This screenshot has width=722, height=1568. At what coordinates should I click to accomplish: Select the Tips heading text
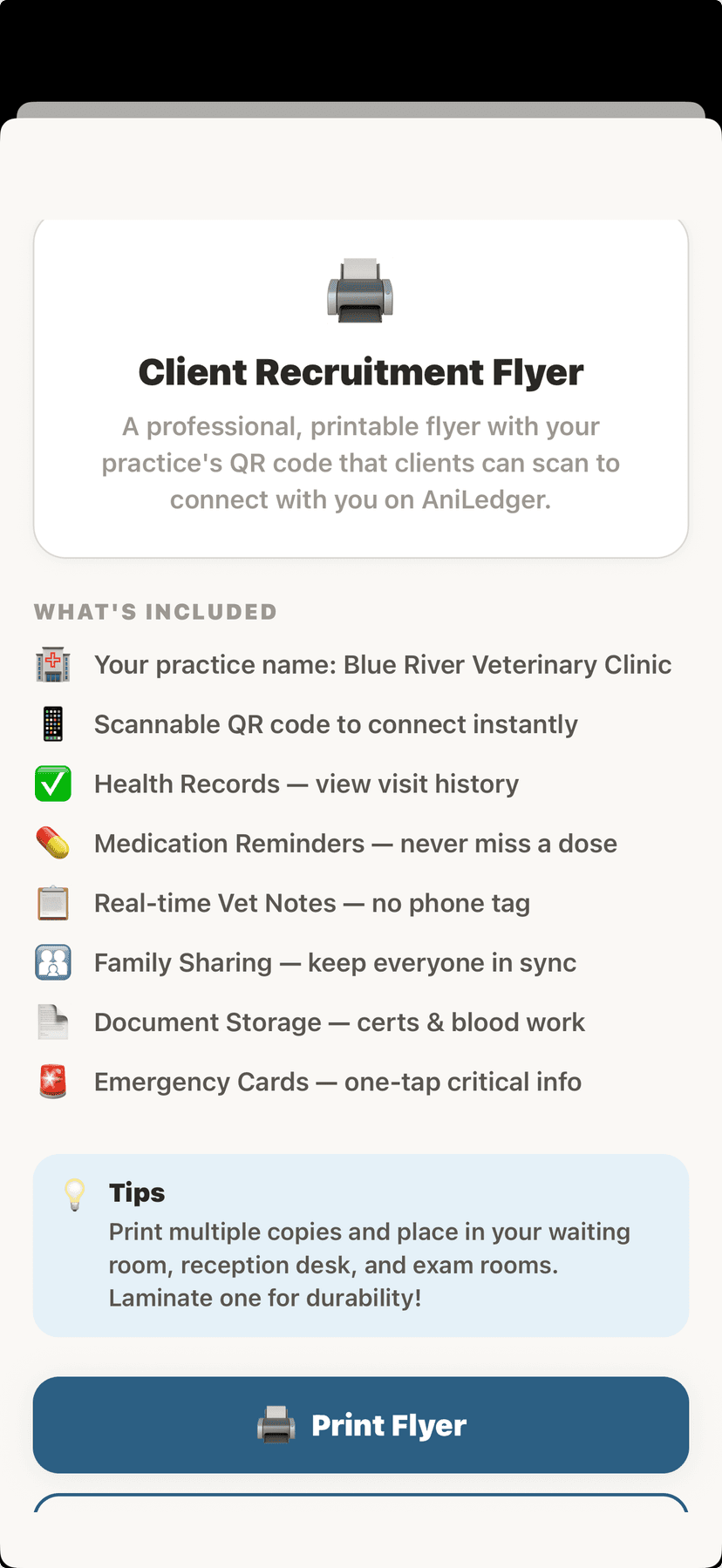click(x=136, y=1192)
